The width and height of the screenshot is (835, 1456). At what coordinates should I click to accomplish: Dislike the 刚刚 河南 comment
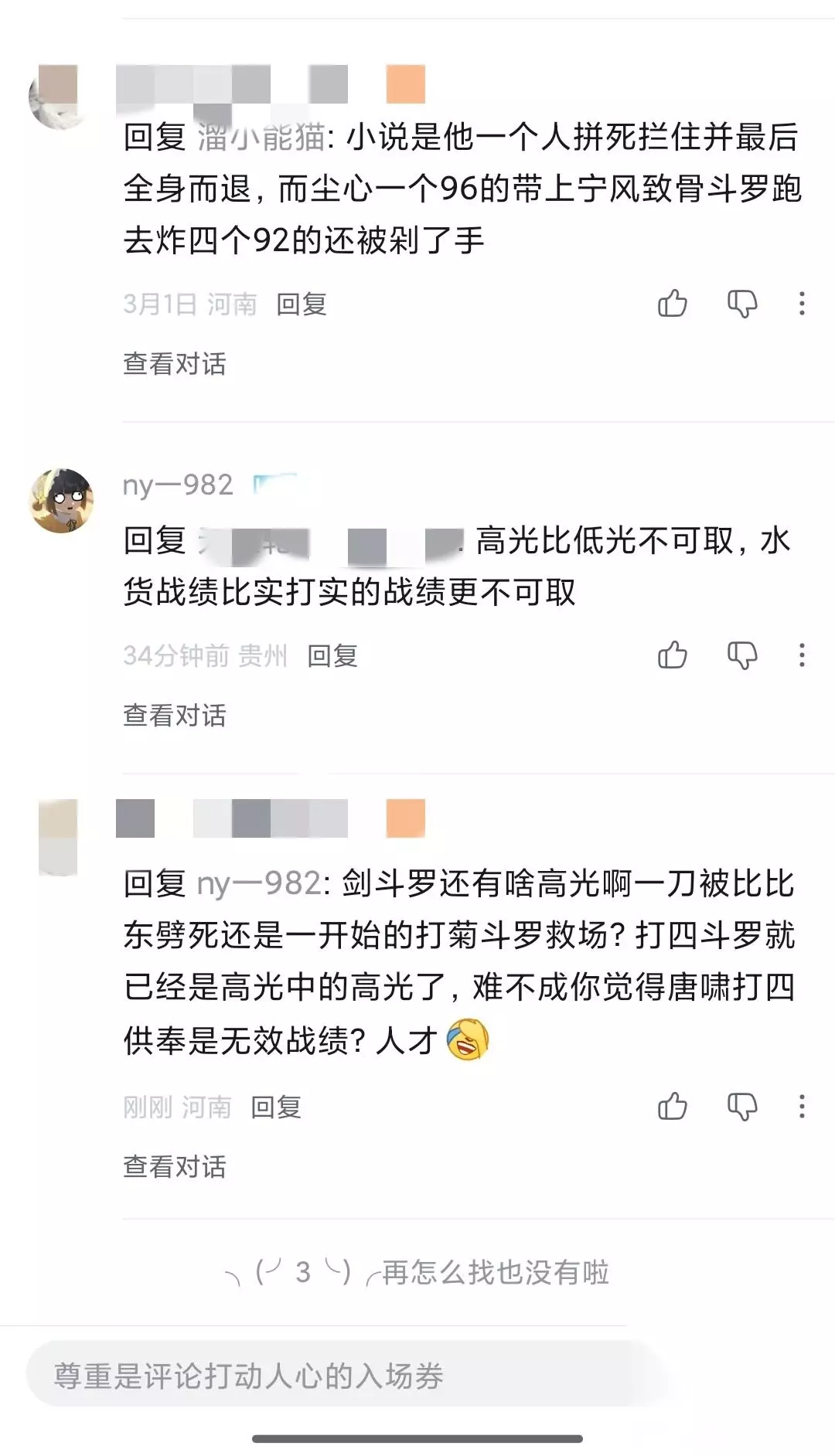742,1107
